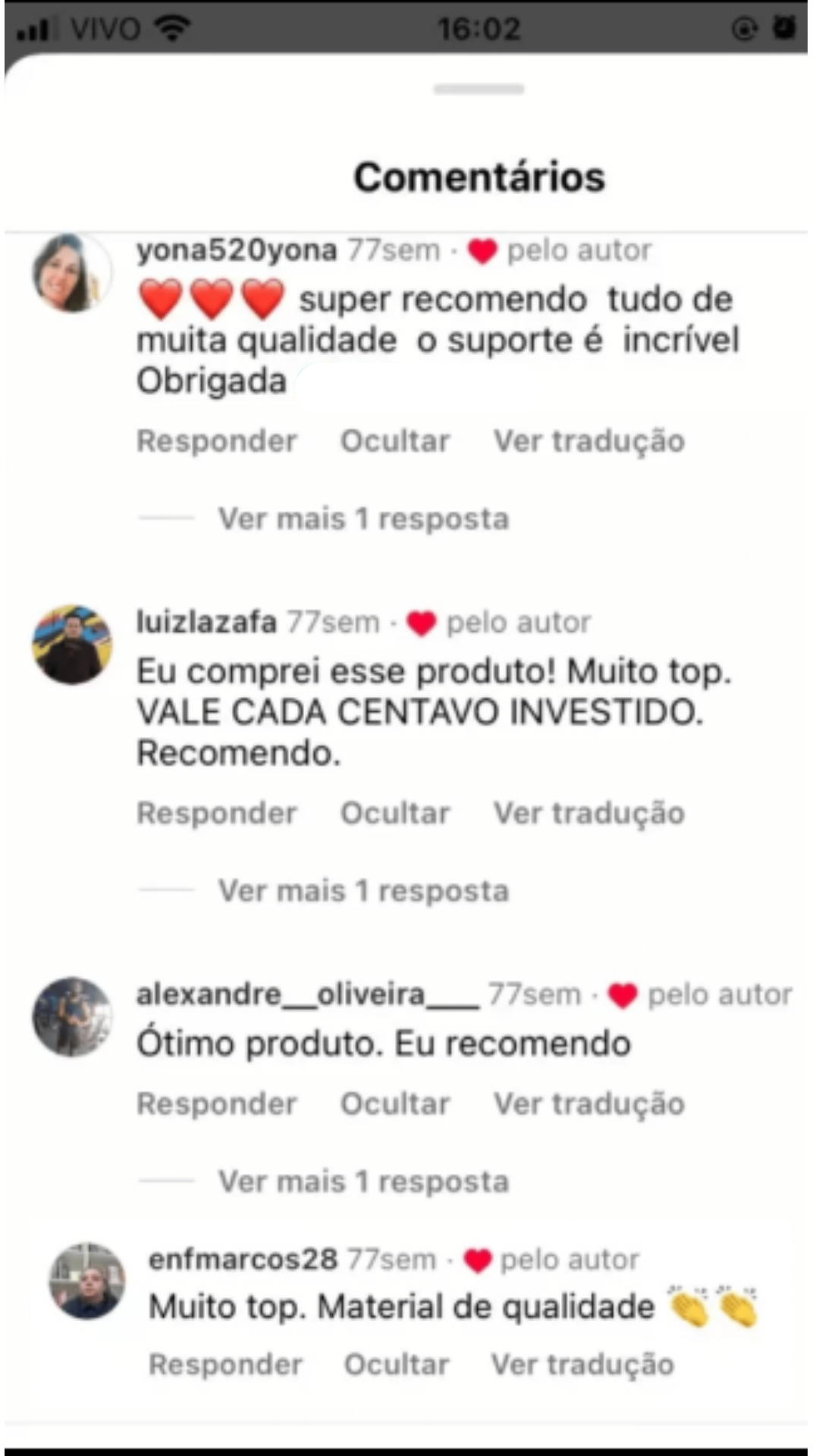This screenshot has height=1456, width=819.
Task: Hide yona520yona's comment with Ocultar
Action: coord(395,441)
